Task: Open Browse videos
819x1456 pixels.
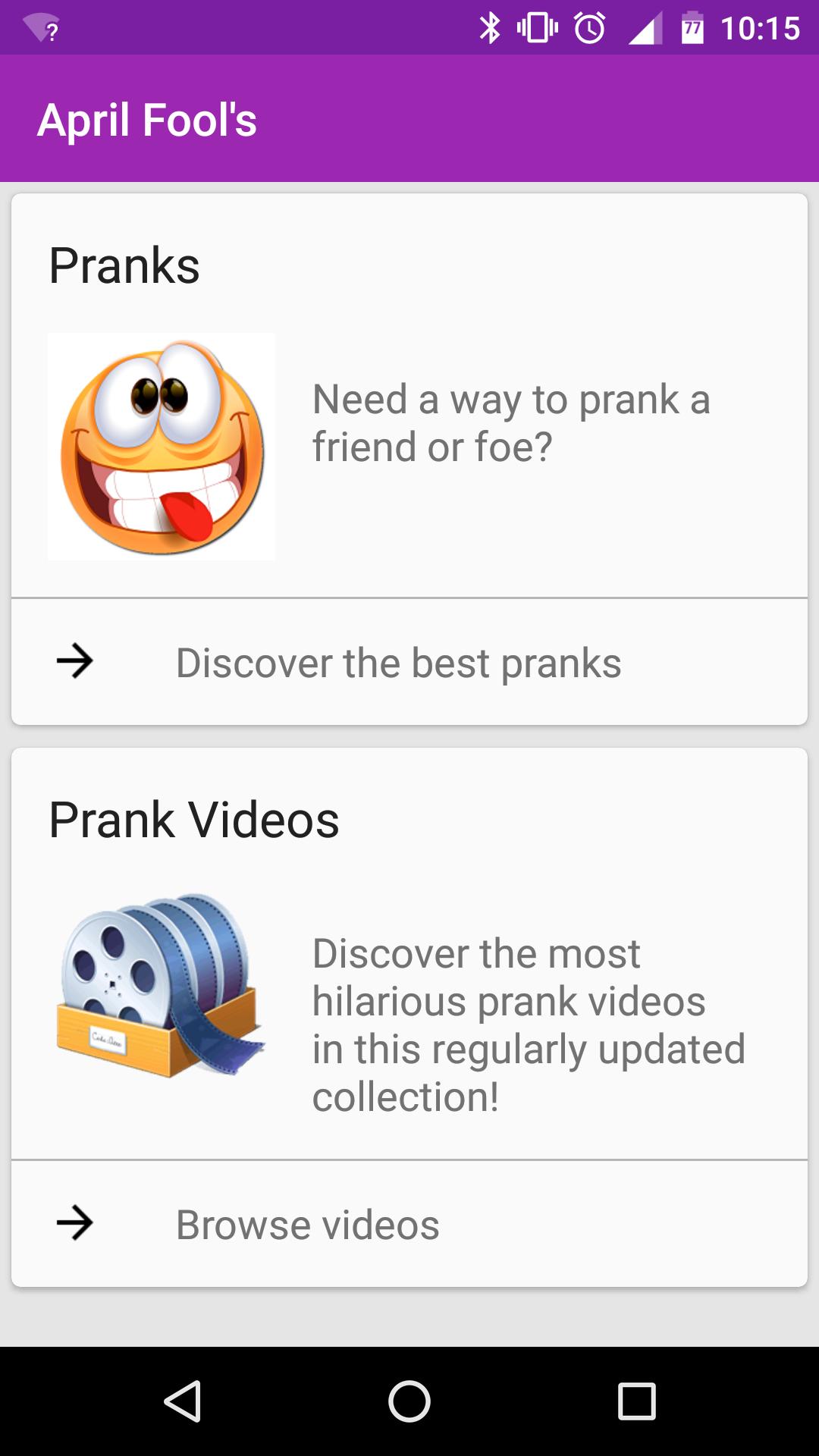Action: pos(307,1223)
